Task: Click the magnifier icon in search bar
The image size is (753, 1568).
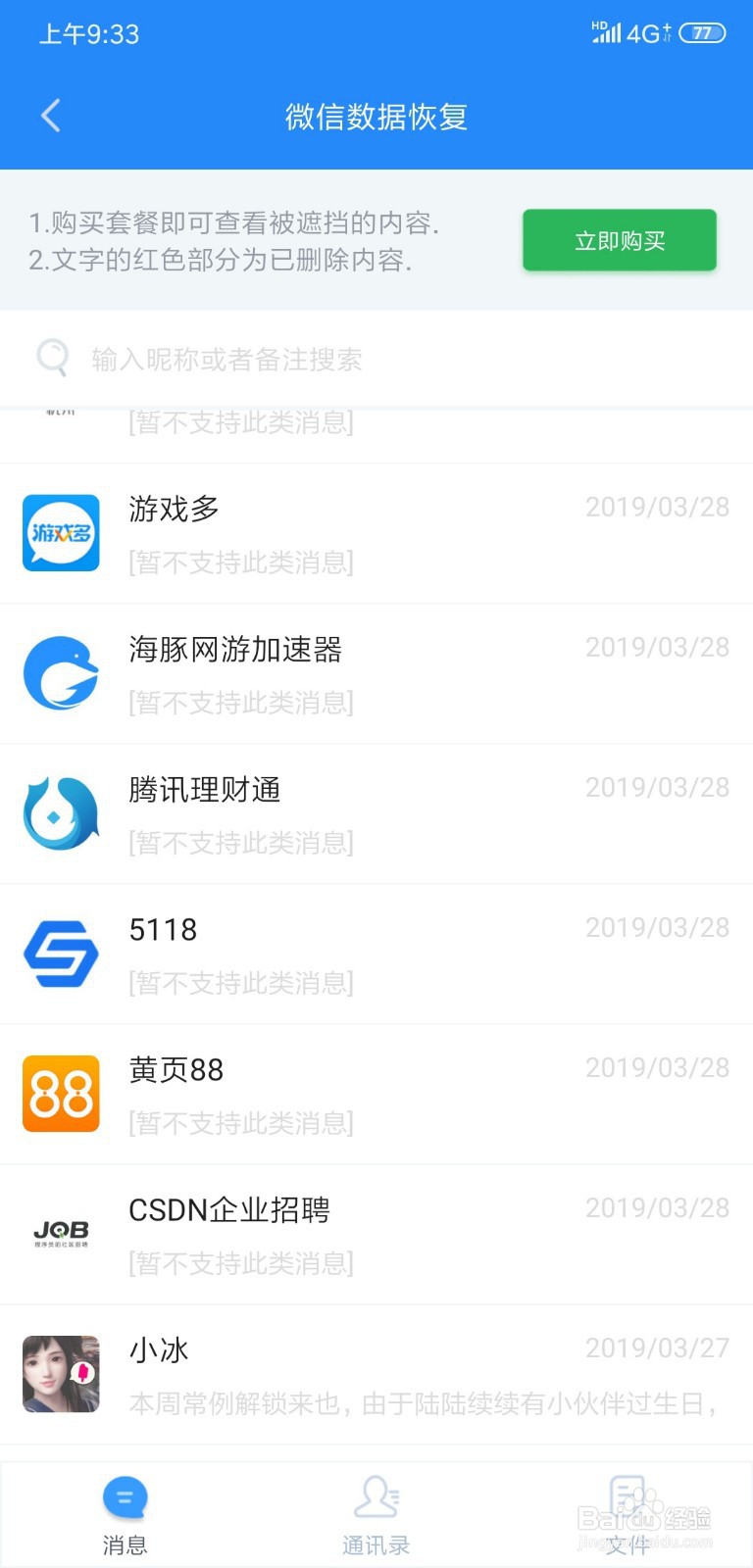Action: (x=52, y=358)
